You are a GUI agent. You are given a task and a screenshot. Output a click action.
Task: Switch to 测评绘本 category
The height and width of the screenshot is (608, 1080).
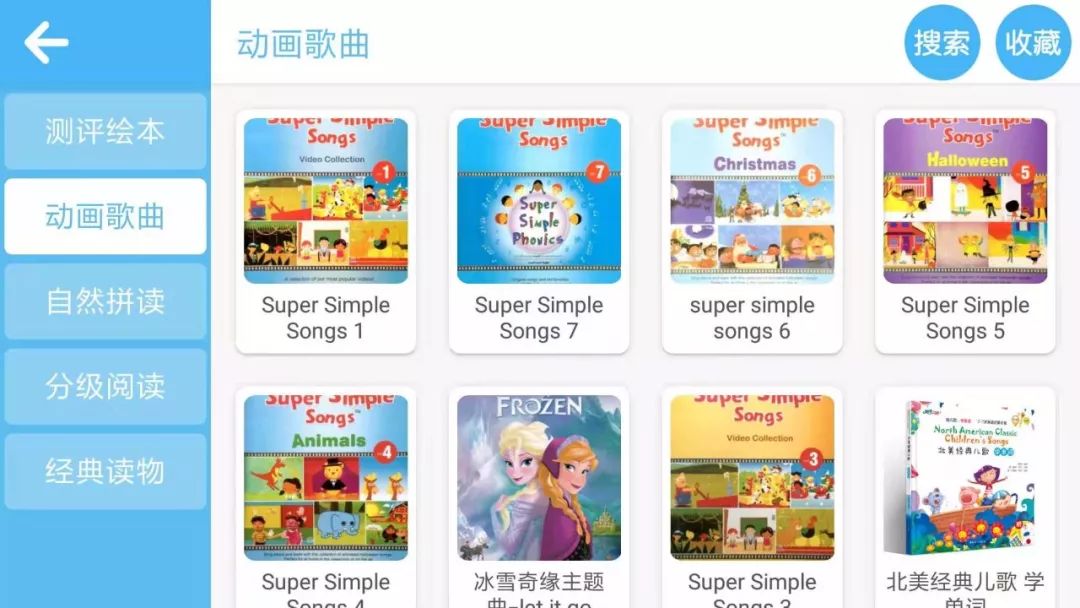[x=105, y=131]
